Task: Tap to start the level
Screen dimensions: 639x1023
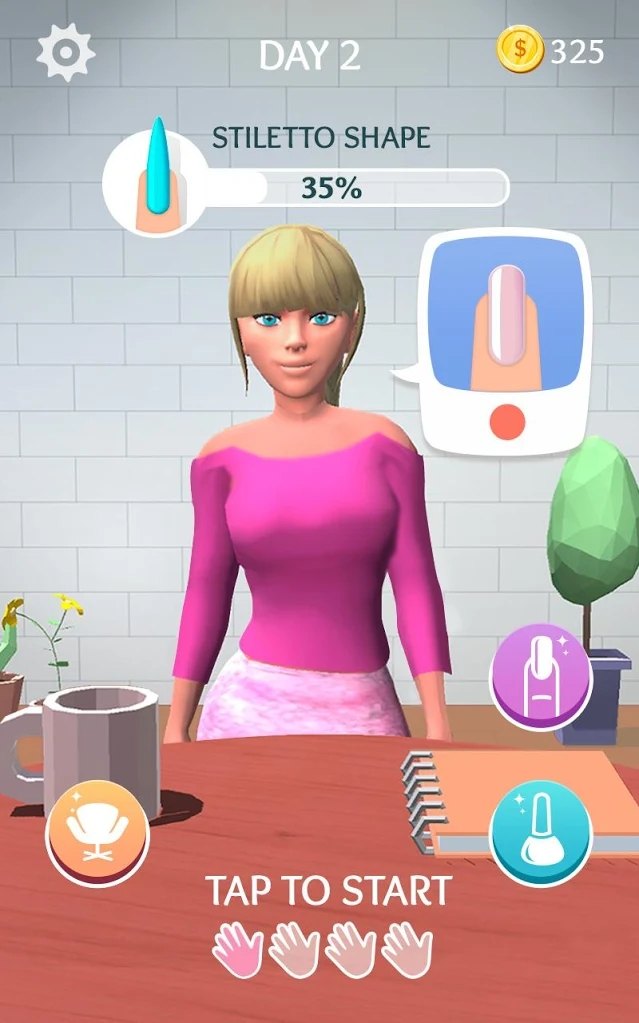Action: [x=328, y=890]
